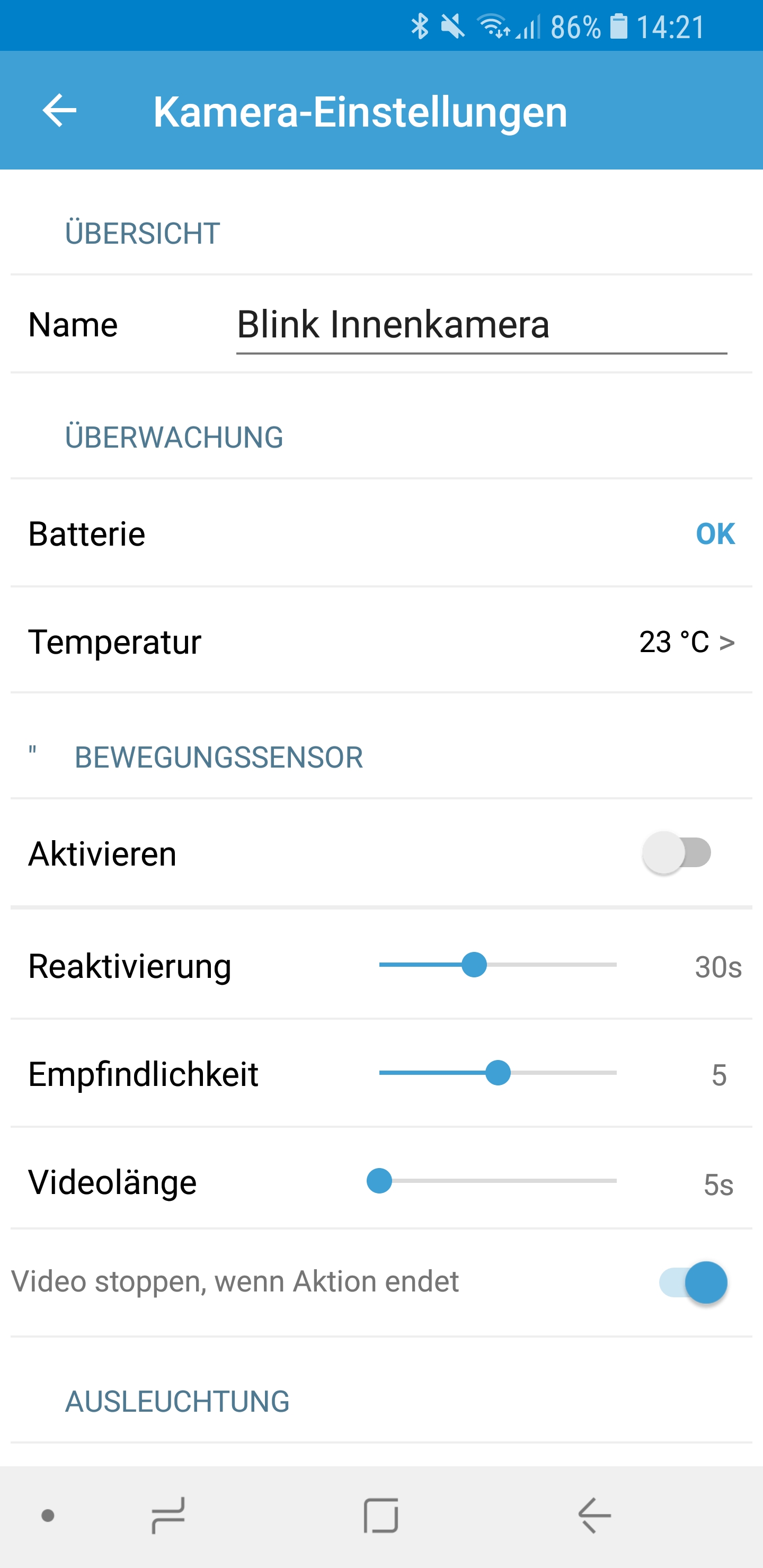Adjust the Empfindlichkeit slider
The width and height of the screenshot is (763, 1568).
[498, 1073]
